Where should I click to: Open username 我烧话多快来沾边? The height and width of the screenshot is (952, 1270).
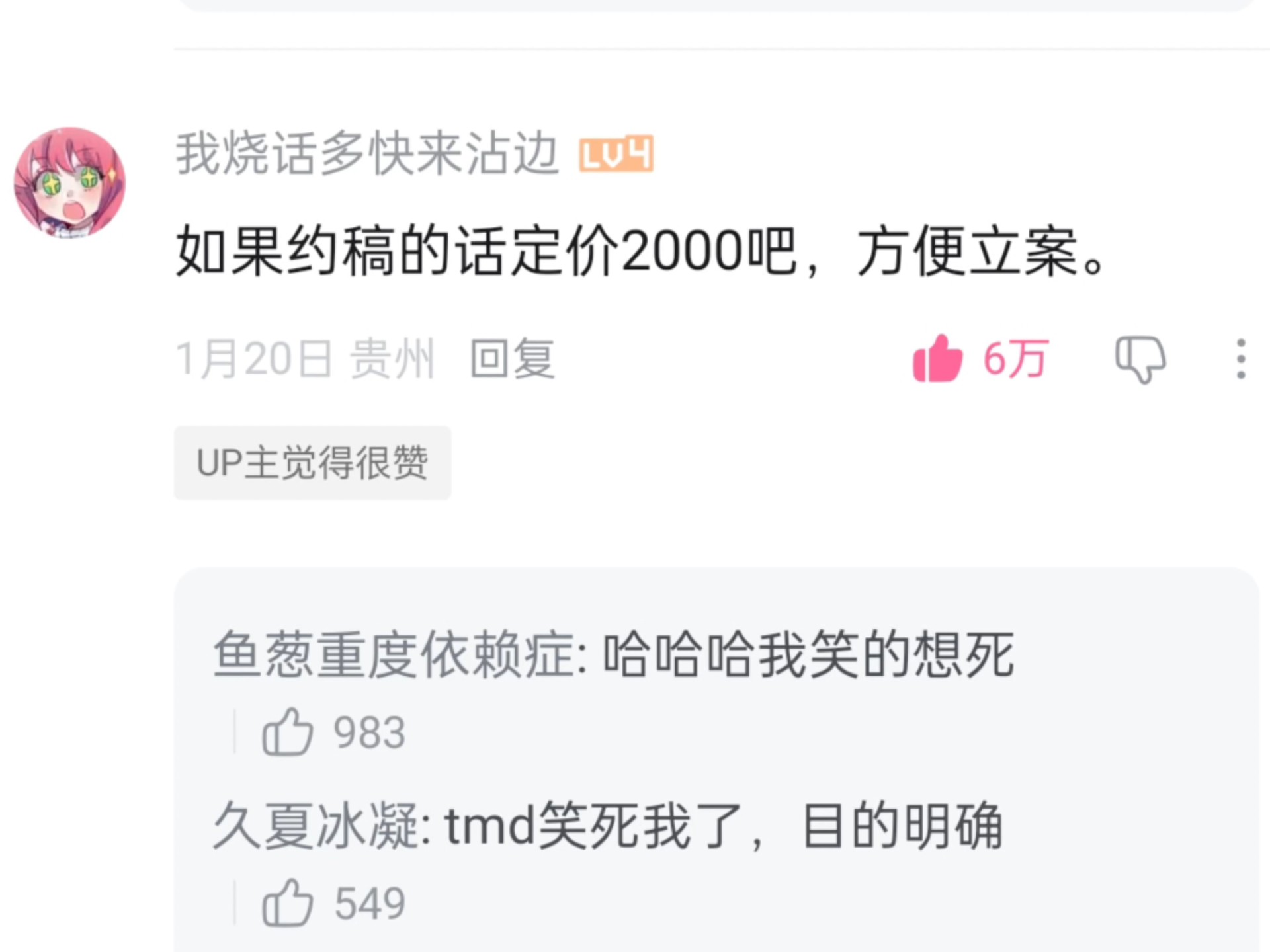coord(367,153)
